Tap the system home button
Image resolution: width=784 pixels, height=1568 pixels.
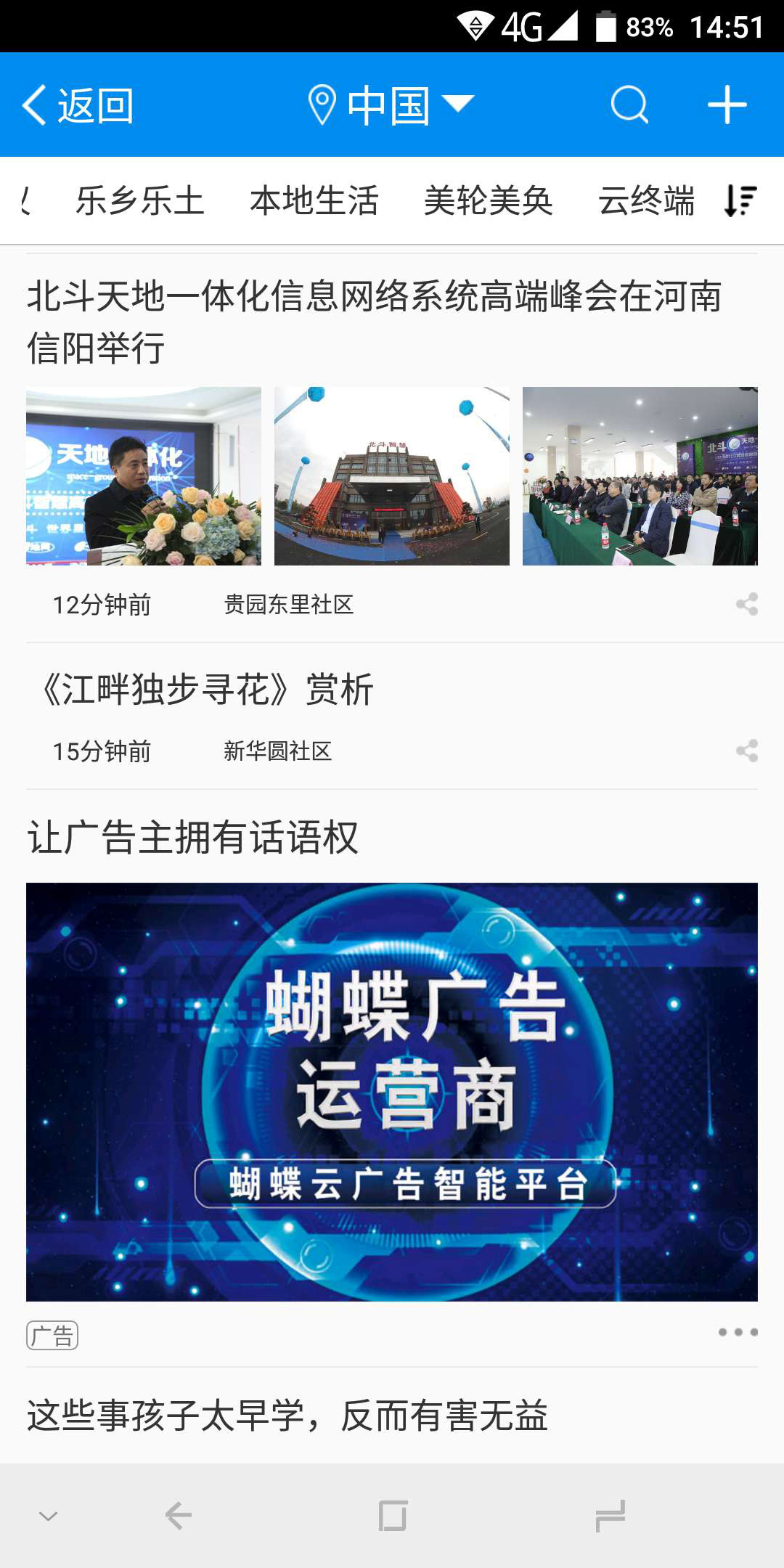tap(392, 1516)
